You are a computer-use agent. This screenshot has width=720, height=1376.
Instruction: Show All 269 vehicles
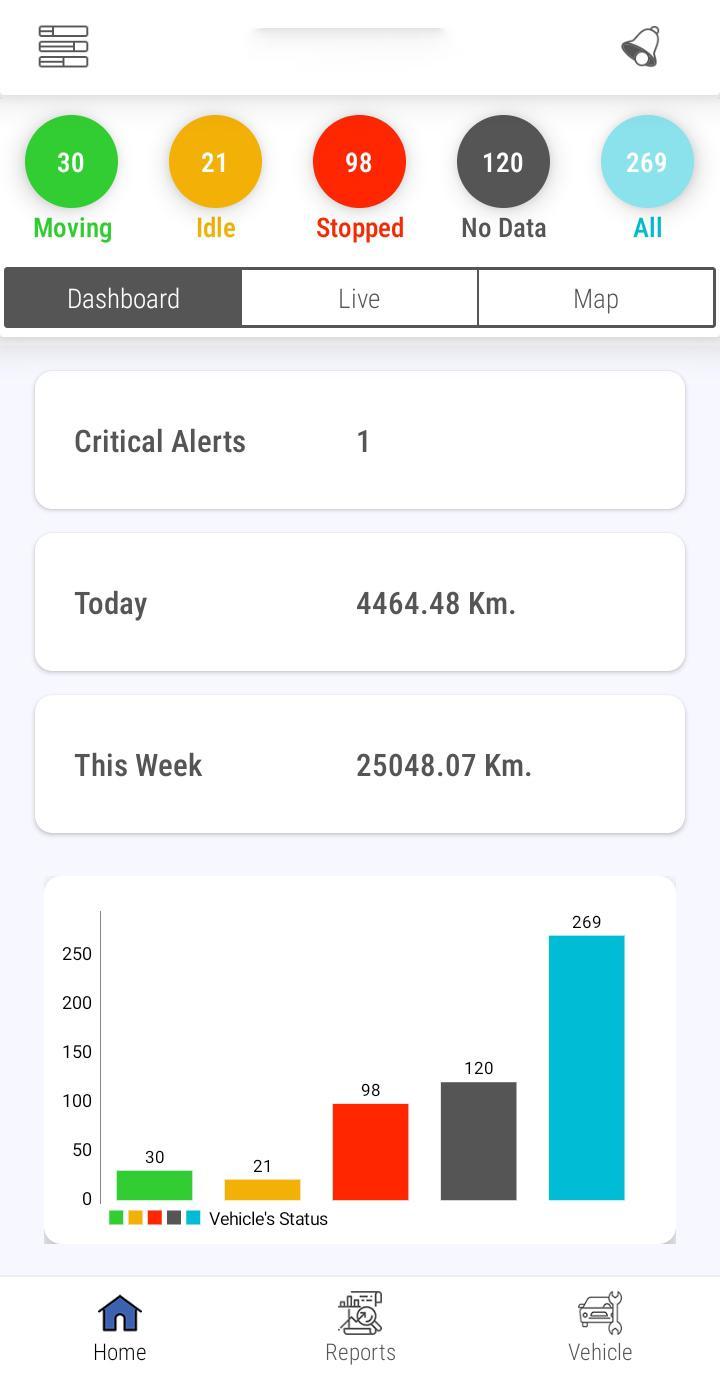point(647,163)
